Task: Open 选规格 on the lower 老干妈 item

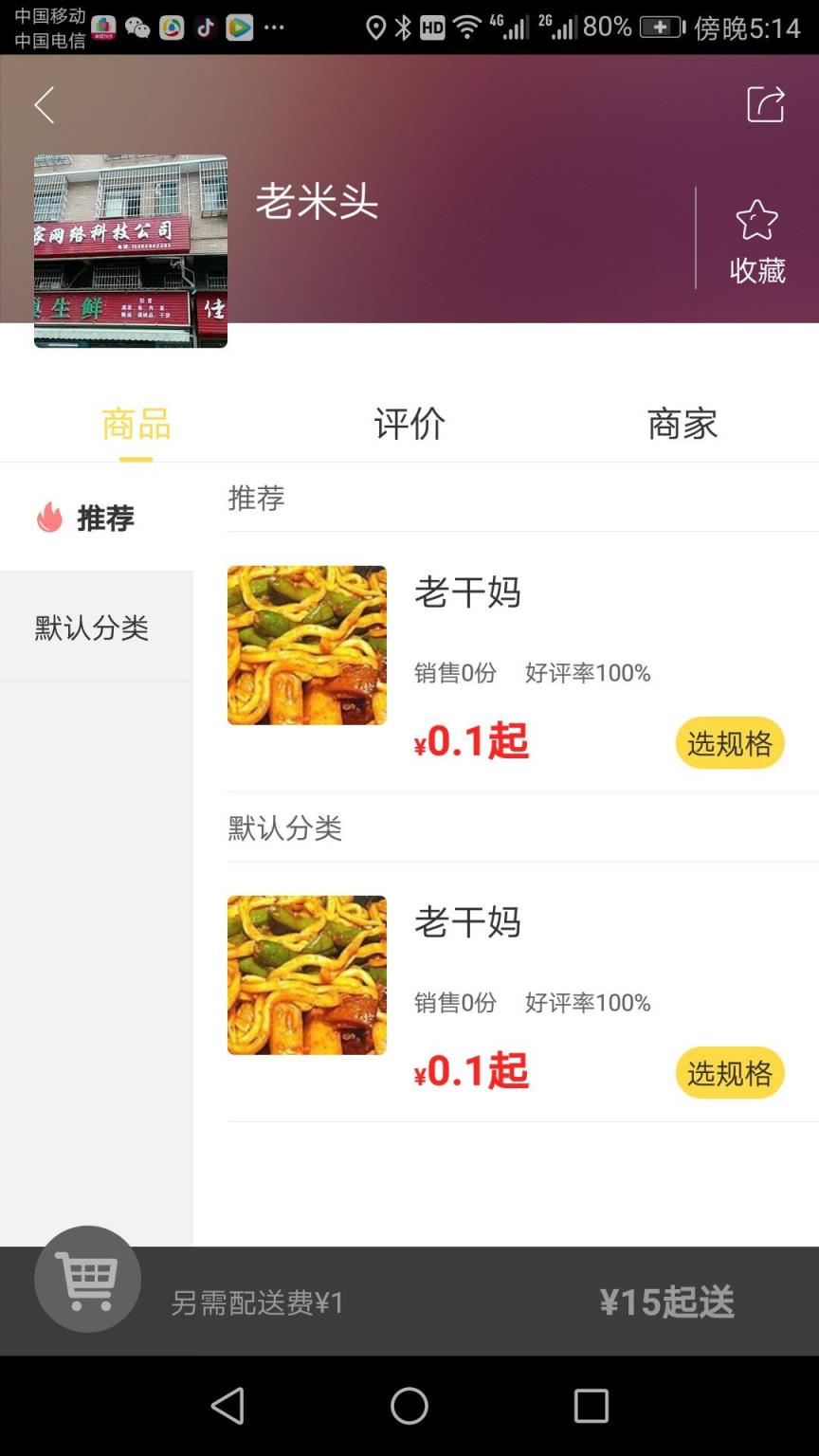Action: [x=729, y=1072]
